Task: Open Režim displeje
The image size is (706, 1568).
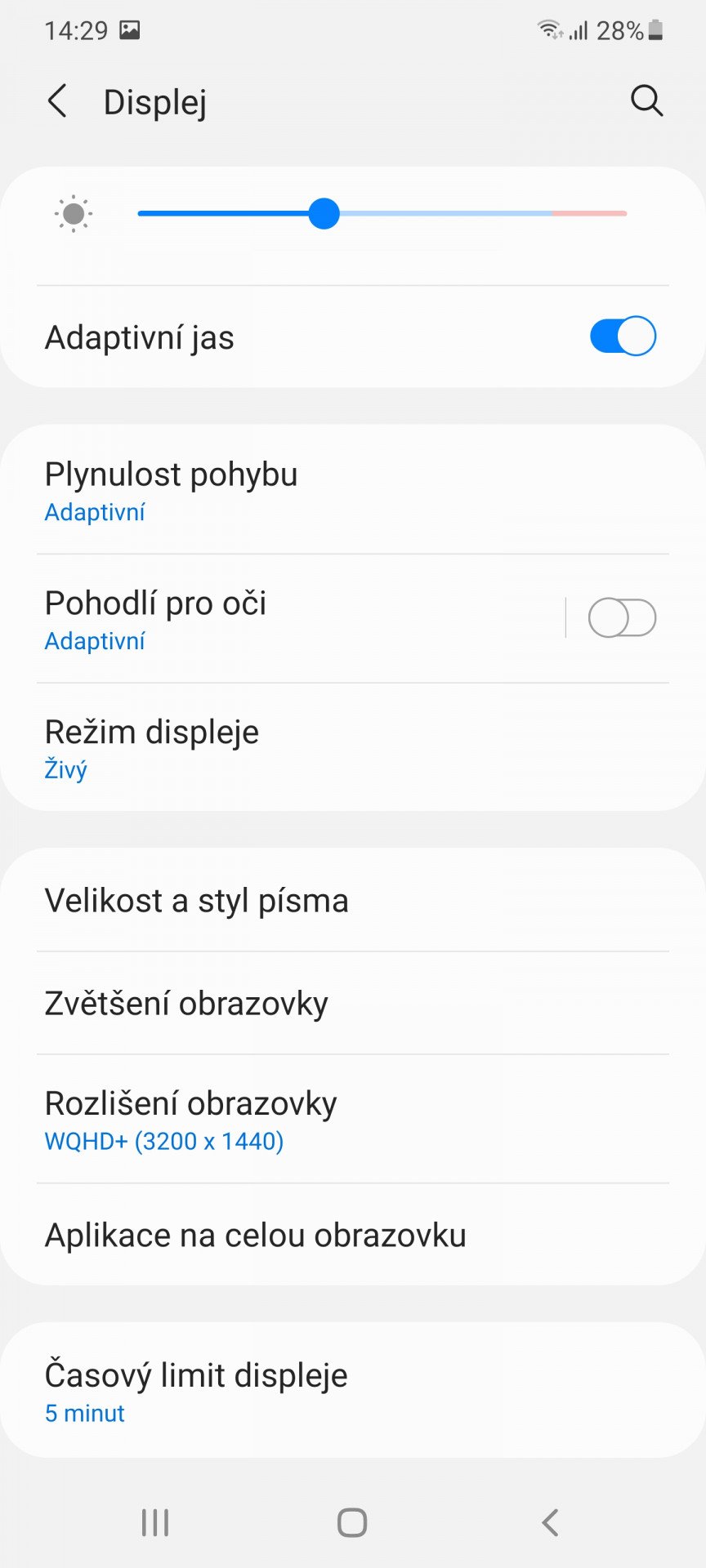Action: (x=353, y=747)
